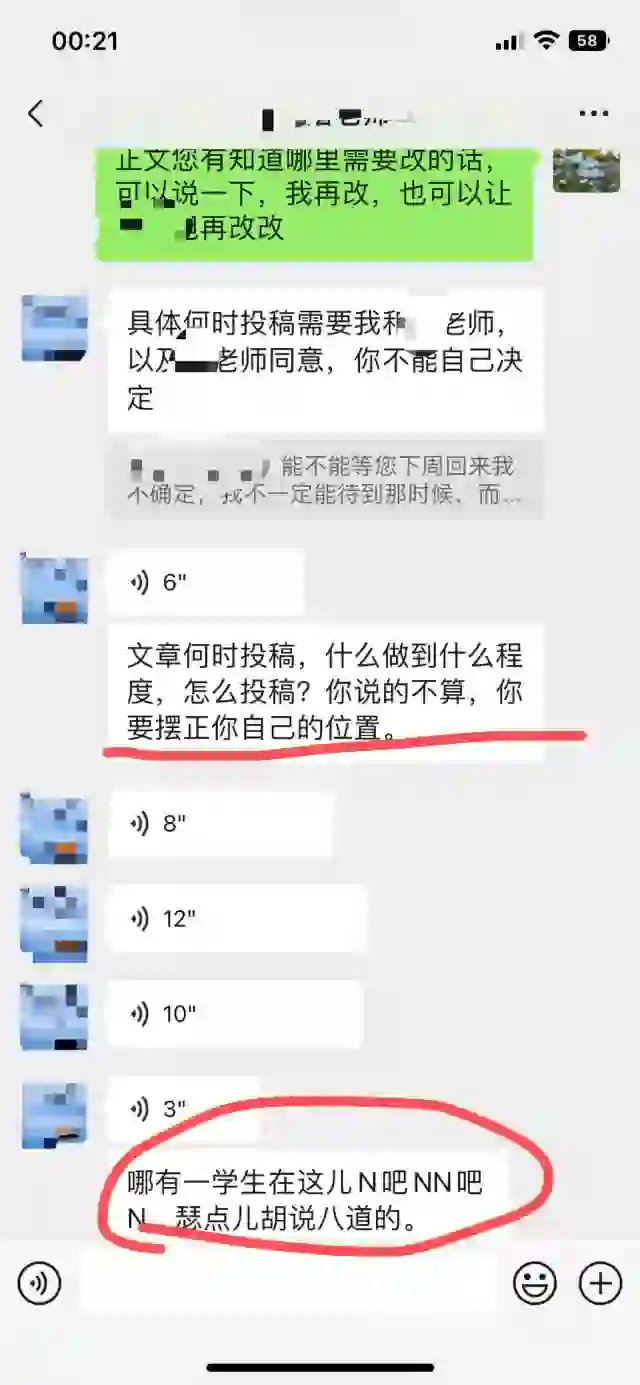Open the quoted gray reply message
Screen dimensions: 640x1385
tap(326, 480)
